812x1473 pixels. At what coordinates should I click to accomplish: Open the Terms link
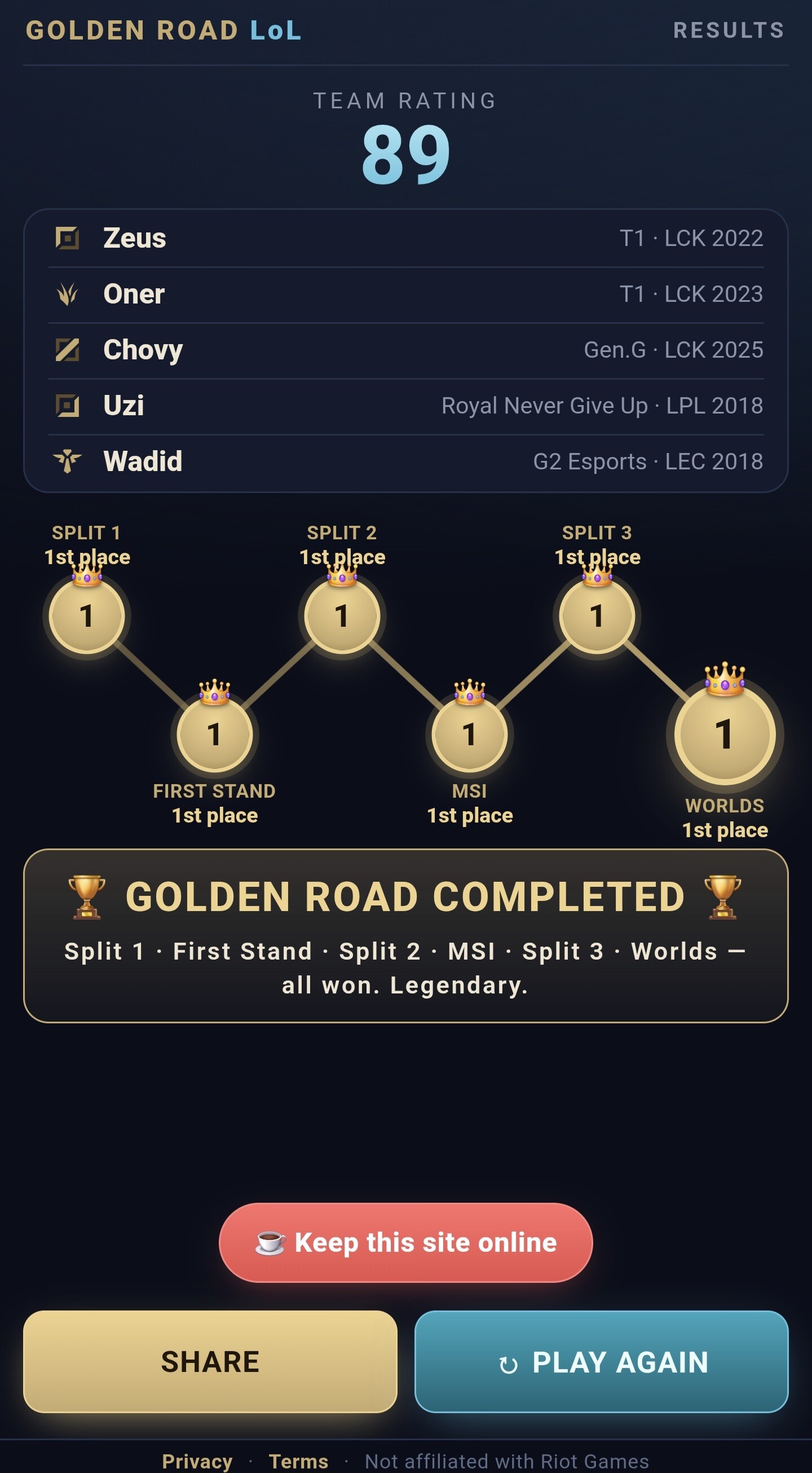pyautogui.click(x=298, y=1461)
